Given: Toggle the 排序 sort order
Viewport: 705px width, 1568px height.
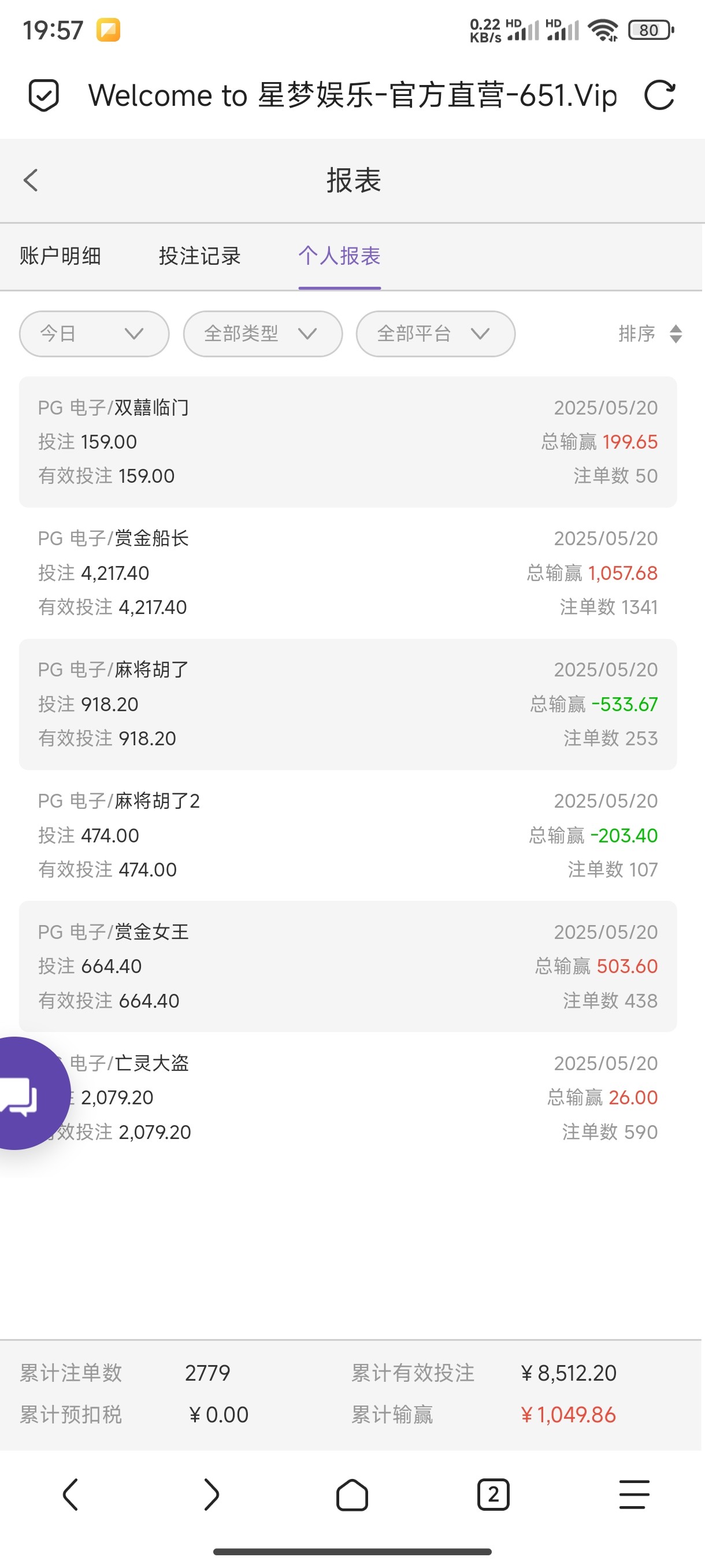Looking at the screenshot, I should point(650,334).
